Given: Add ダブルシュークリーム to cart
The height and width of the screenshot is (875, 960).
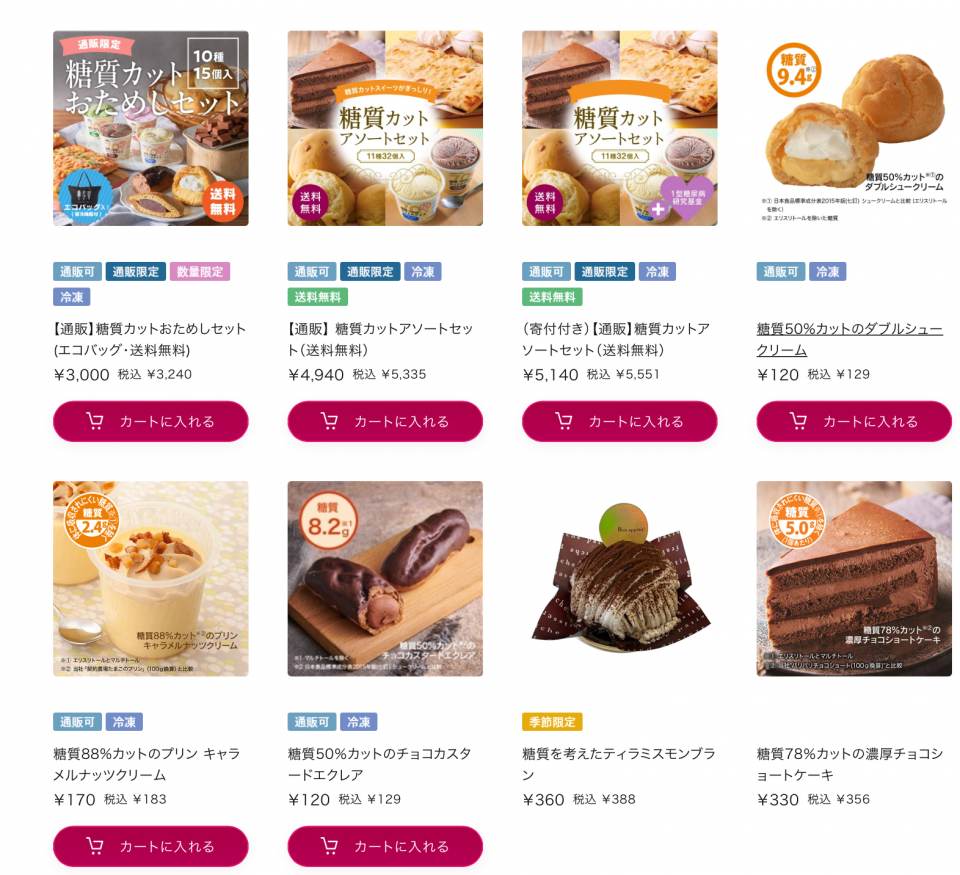Looking at the screenshot, I should click(853, 421).
